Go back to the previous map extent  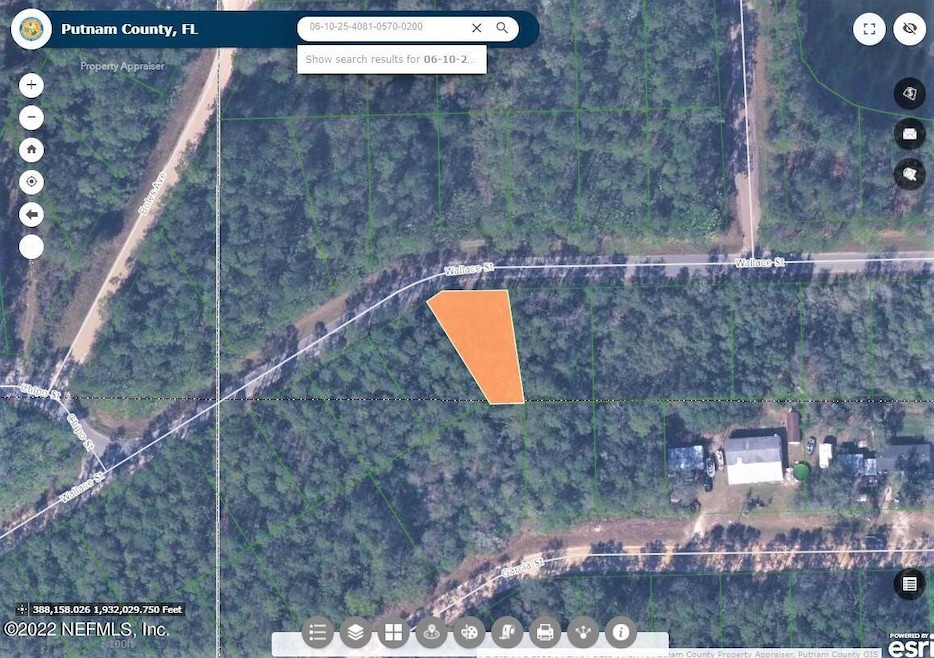tap(31, 214)
